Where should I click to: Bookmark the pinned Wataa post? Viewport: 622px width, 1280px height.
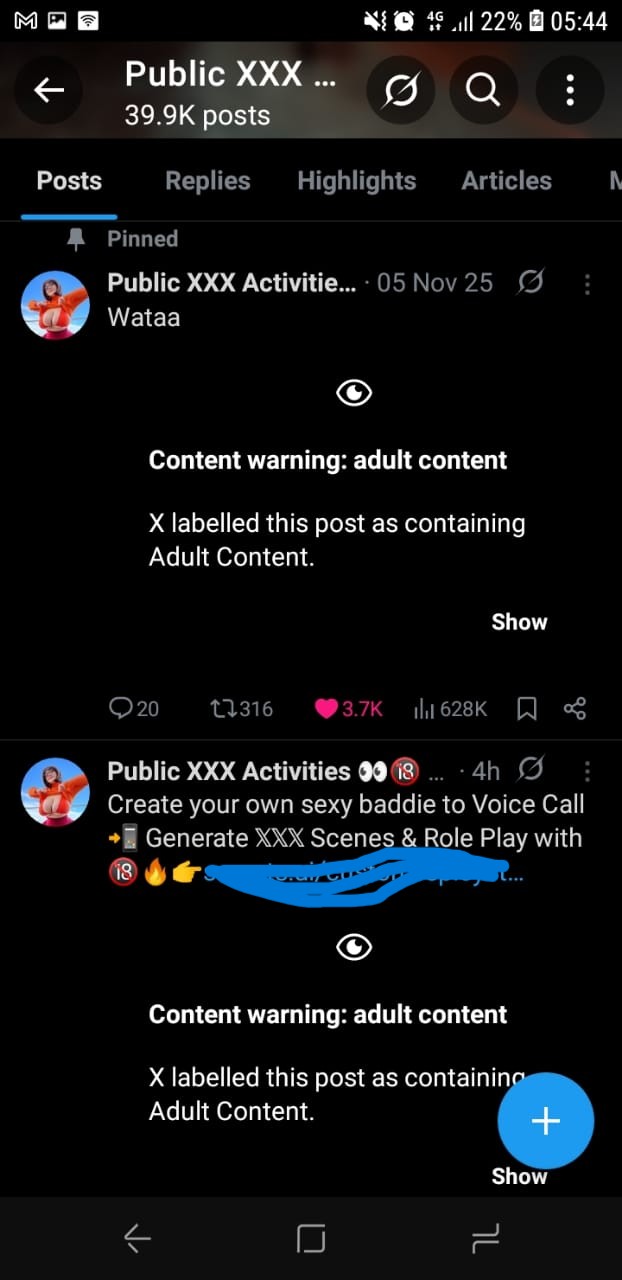[527, 709]
